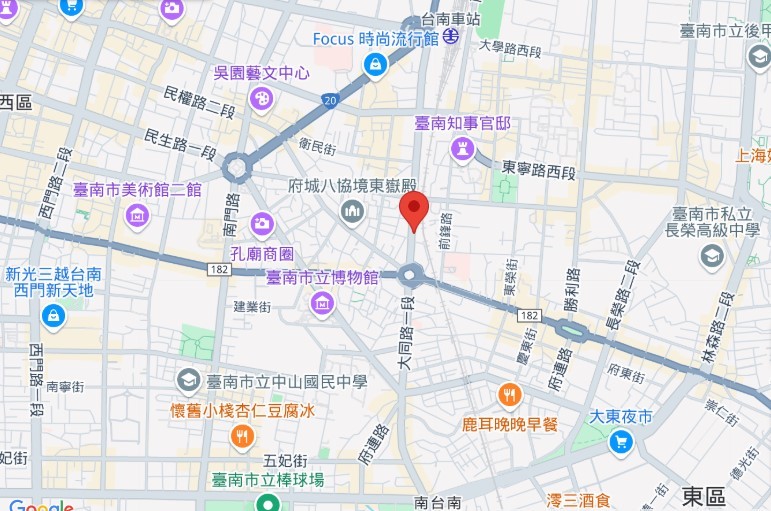Tap the red location pin marker
Image resolution: width=771 pixels, height=511 pixels.
tap(414, 209)
